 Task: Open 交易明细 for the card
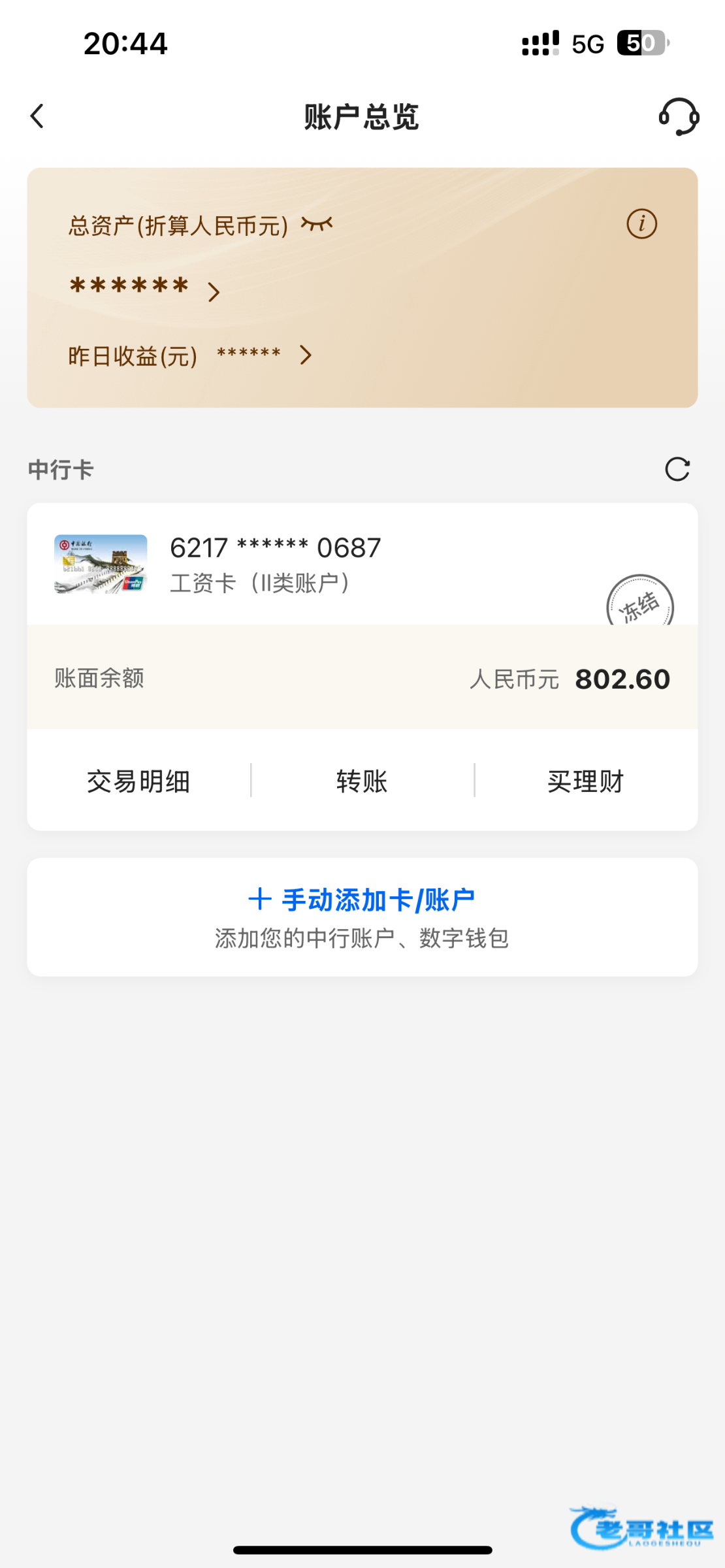138,781
